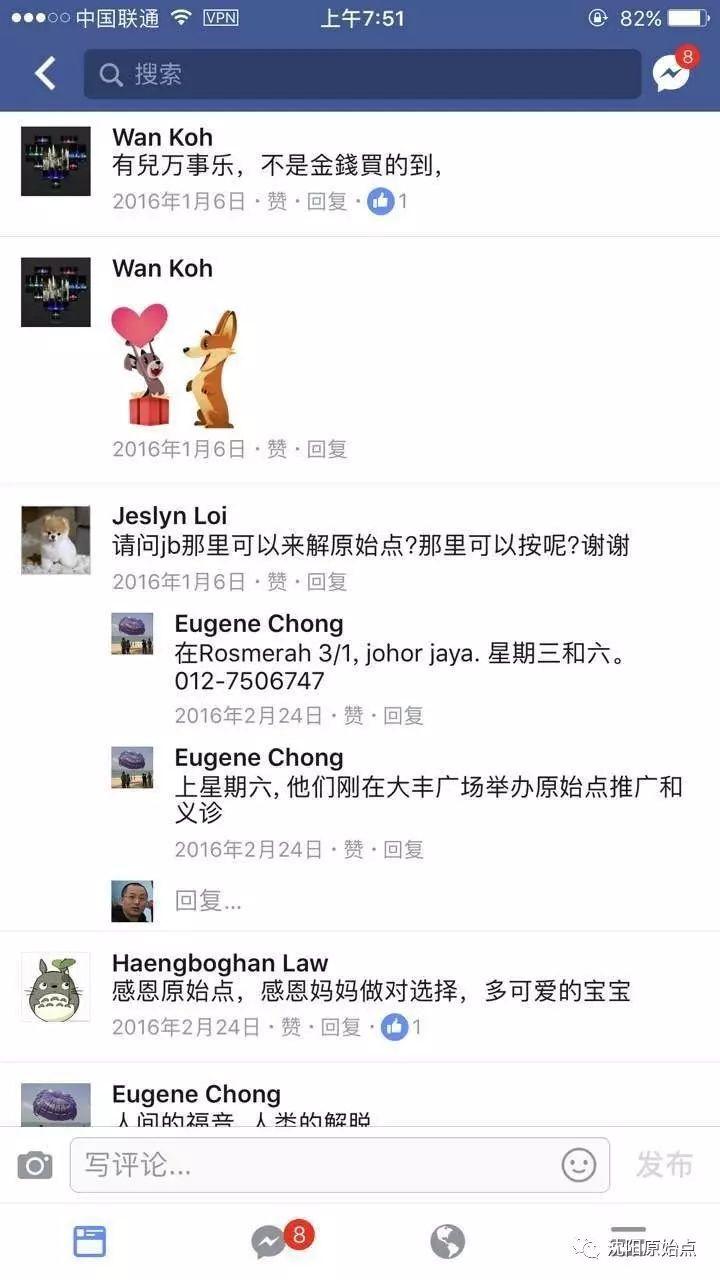Tap 发布 to post the comment
This screenshot has height=1280, width=720.
(665, 1165)
